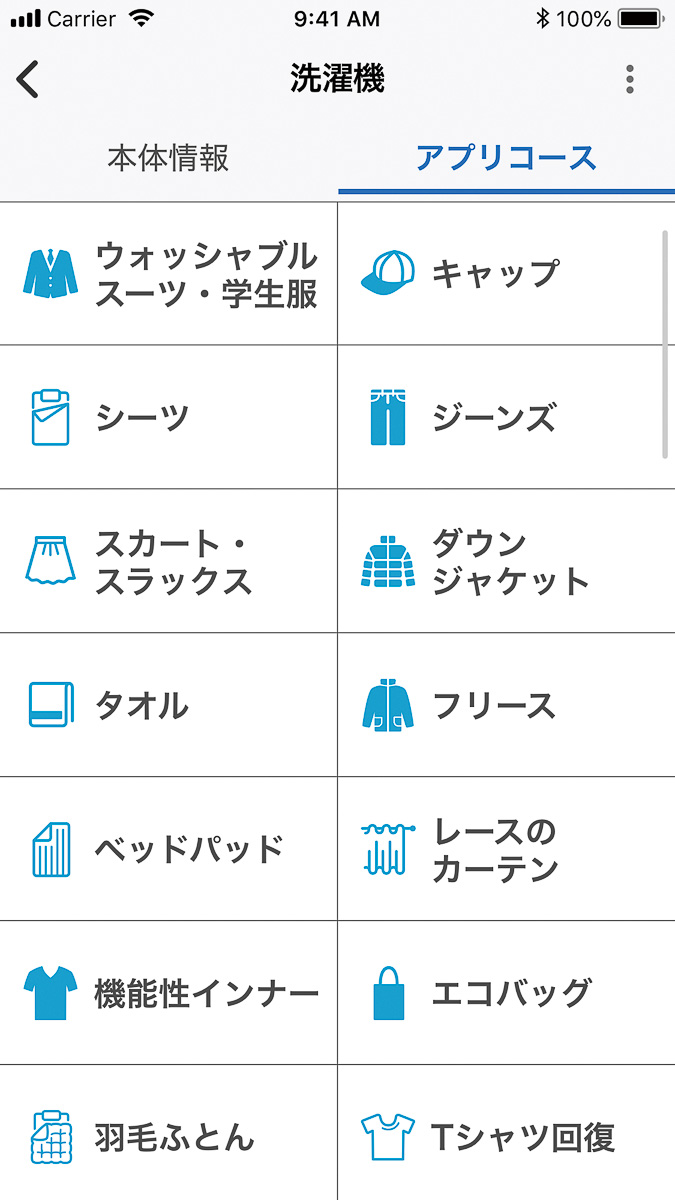Image resolution: width=675 pixels, height=1200 pixels.
Task: Pick the スカート・スラックス course
Action: [168, 562]
